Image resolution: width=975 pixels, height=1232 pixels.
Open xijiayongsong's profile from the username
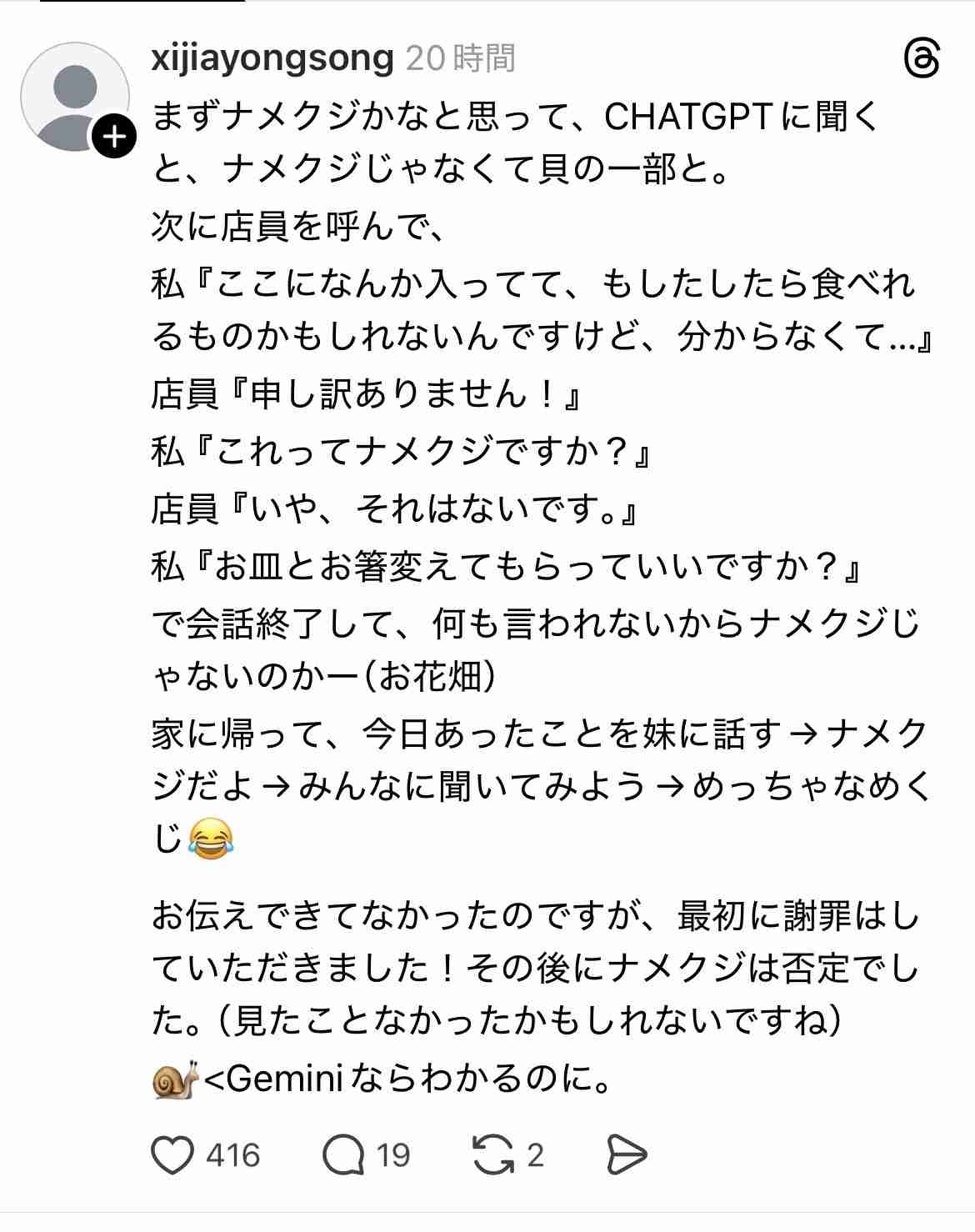coord(272,58)
